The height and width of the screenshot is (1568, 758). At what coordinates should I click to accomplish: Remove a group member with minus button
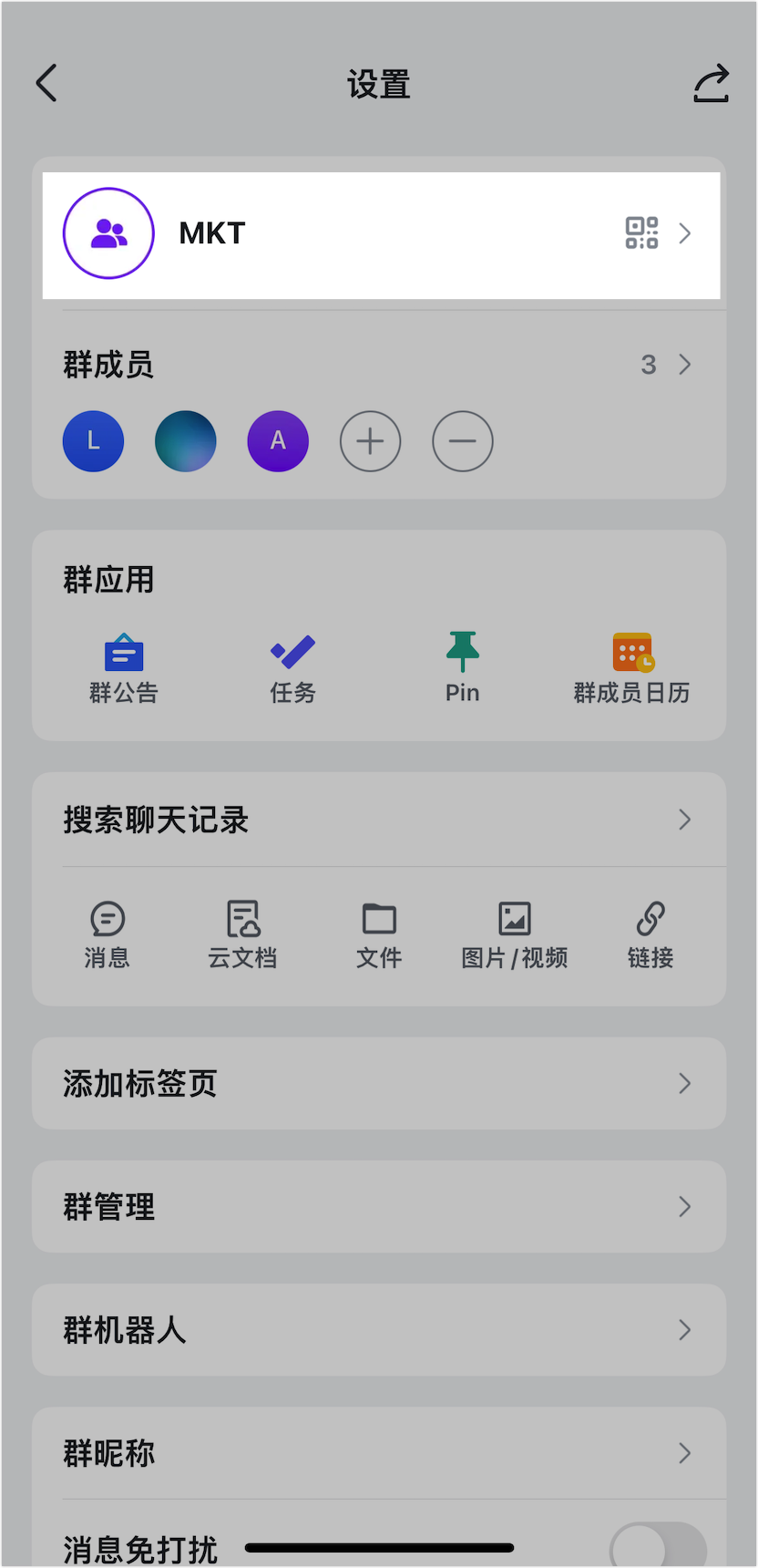click(x=463, y=441)
